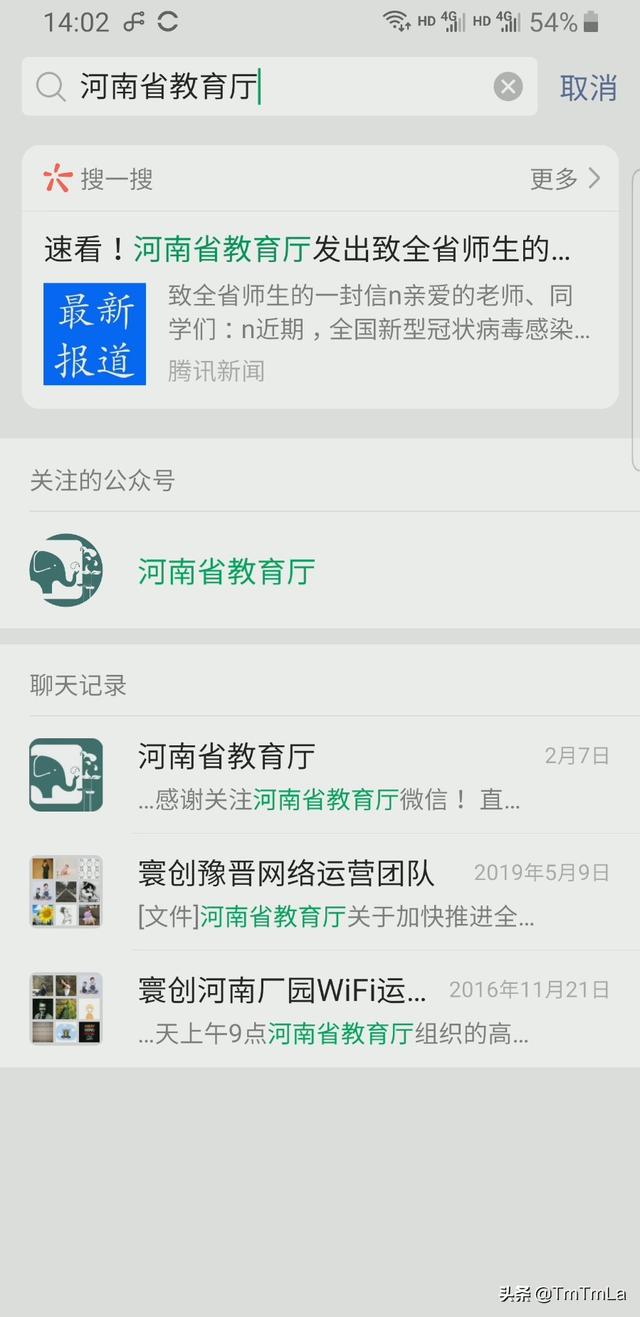Open 更多 for more 搜一搜 results
Screen dimensions: 640x1317
click(x=565, y=179)
